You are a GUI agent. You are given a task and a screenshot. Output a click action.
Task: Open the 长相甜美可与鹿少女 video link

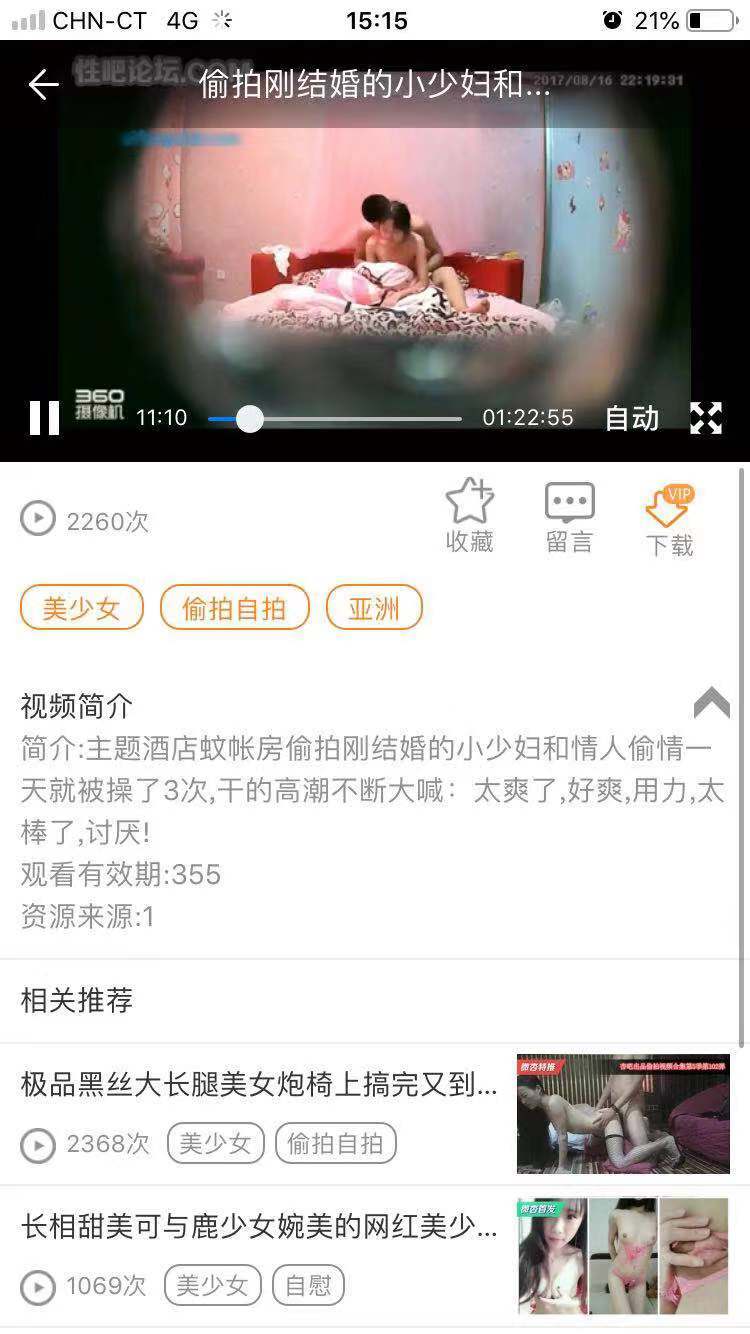tap(256, 1230)
